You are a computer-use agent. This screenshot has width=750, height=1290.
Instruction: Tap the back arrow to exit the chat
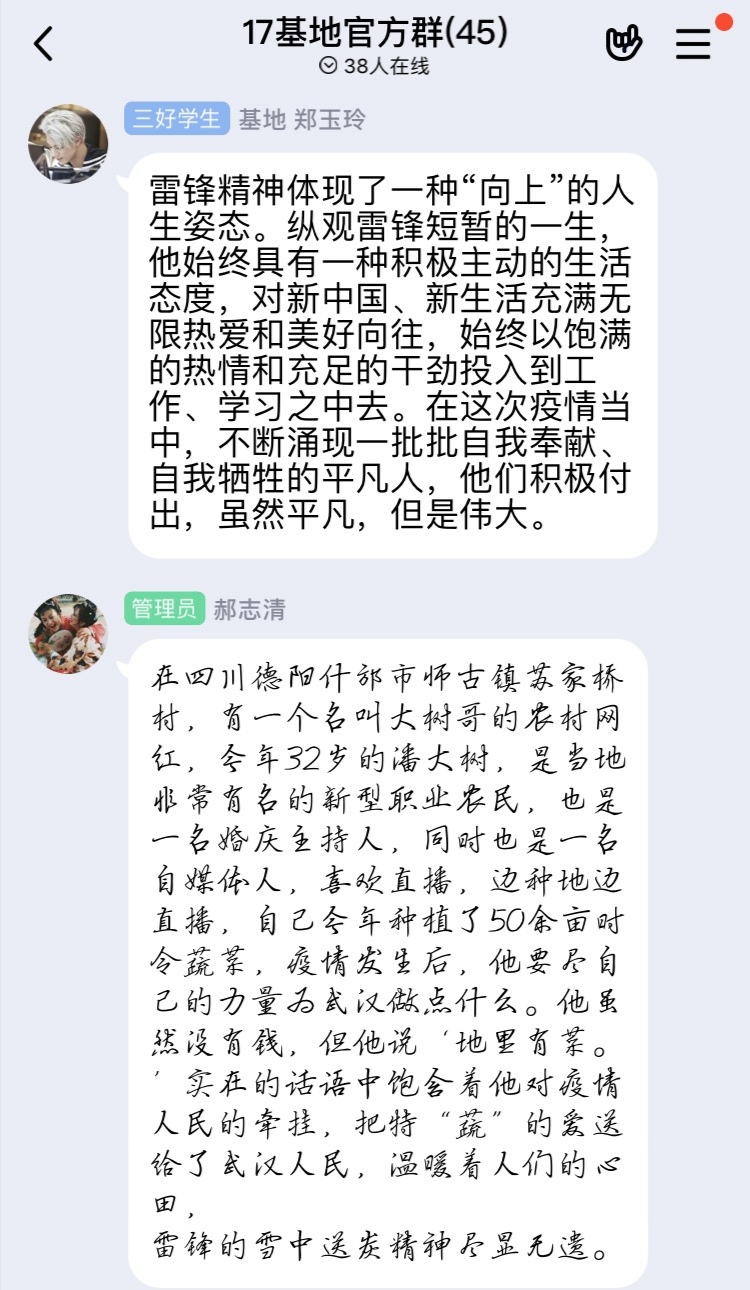[42, 44]
